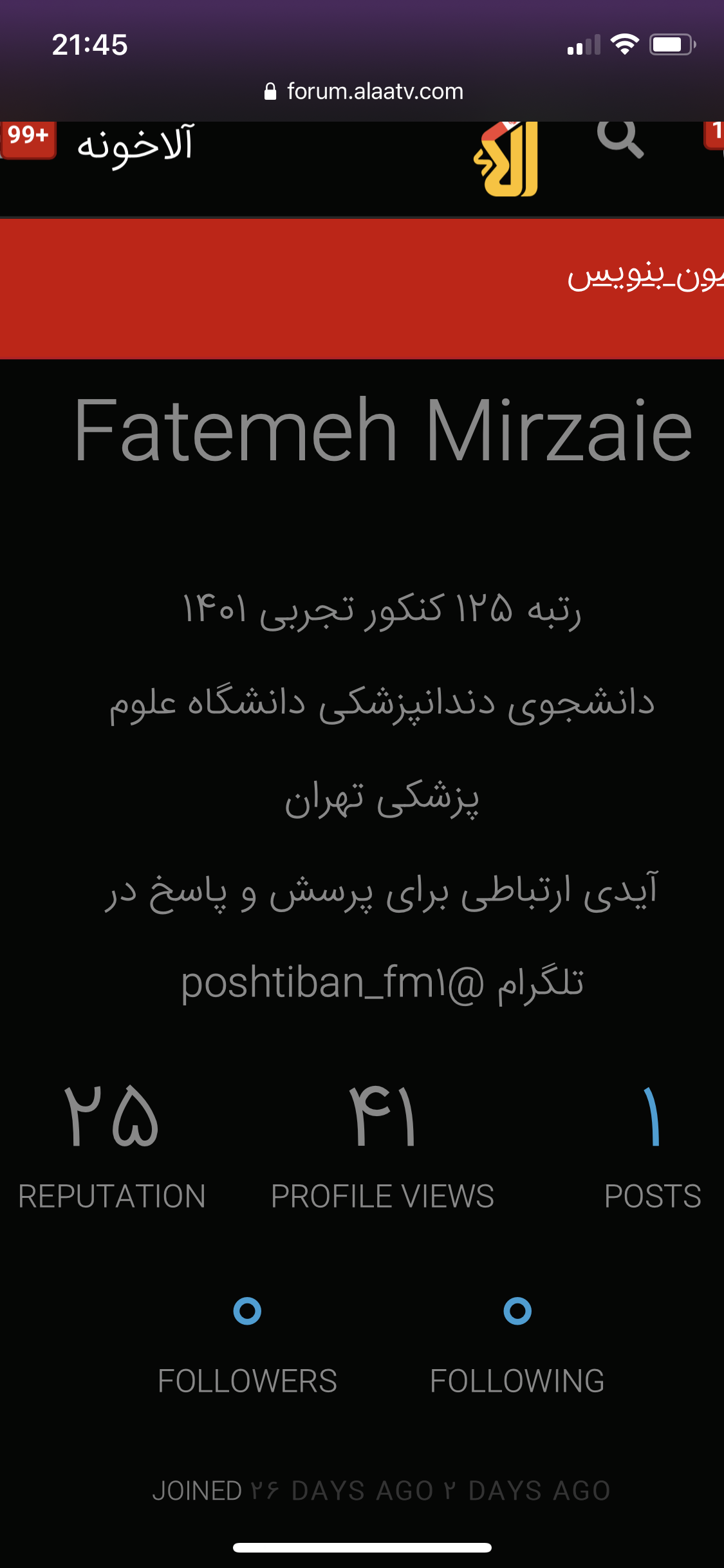Open the 99+ notifications badge

pyautogui.click(x=28, y=137)
